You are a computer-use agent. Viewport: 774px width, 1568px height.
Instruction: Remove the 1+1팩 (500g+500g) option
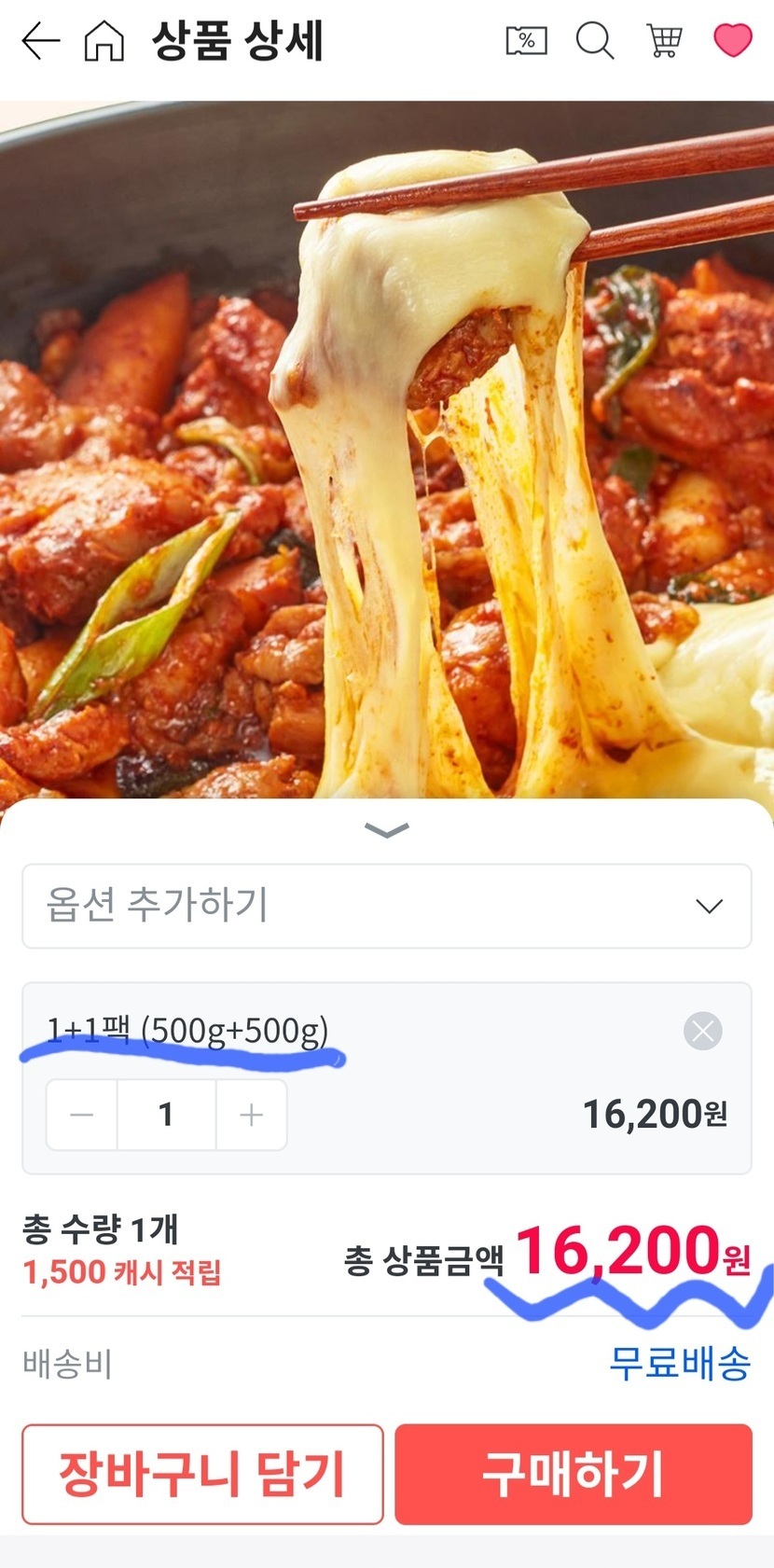coord(702,1031)
